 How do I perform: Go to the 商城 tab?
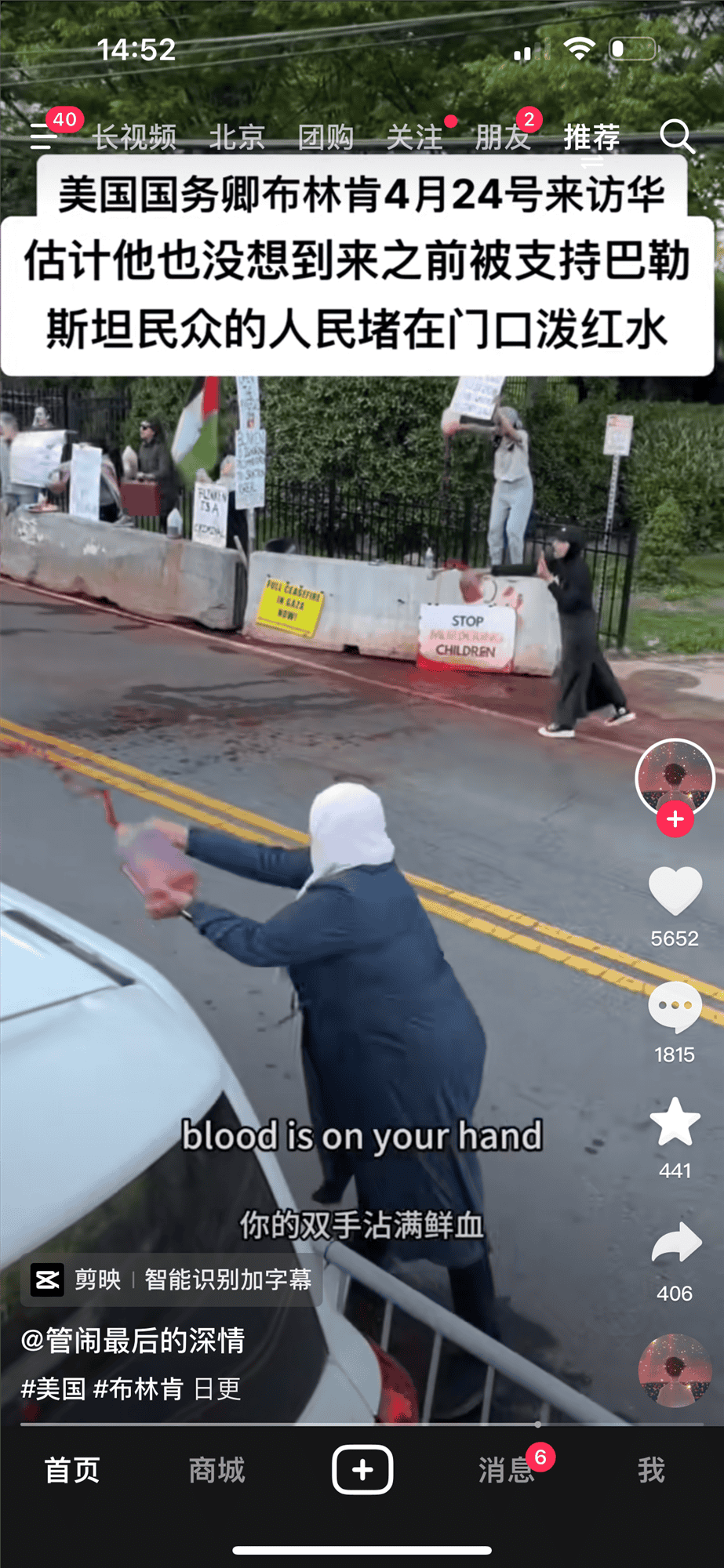click(x=216, y=1470)
